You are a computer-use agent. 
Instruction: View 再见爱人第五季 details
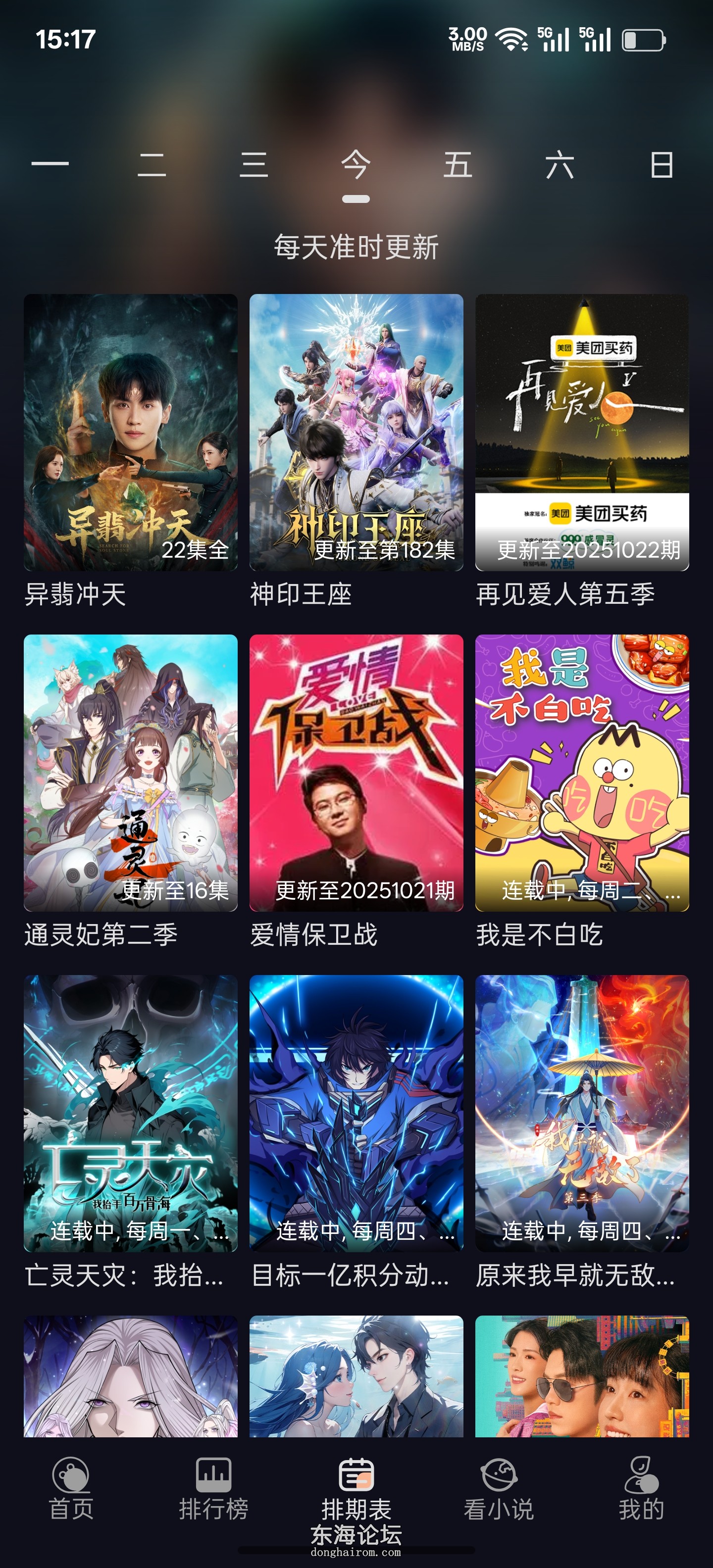(582, 432)
